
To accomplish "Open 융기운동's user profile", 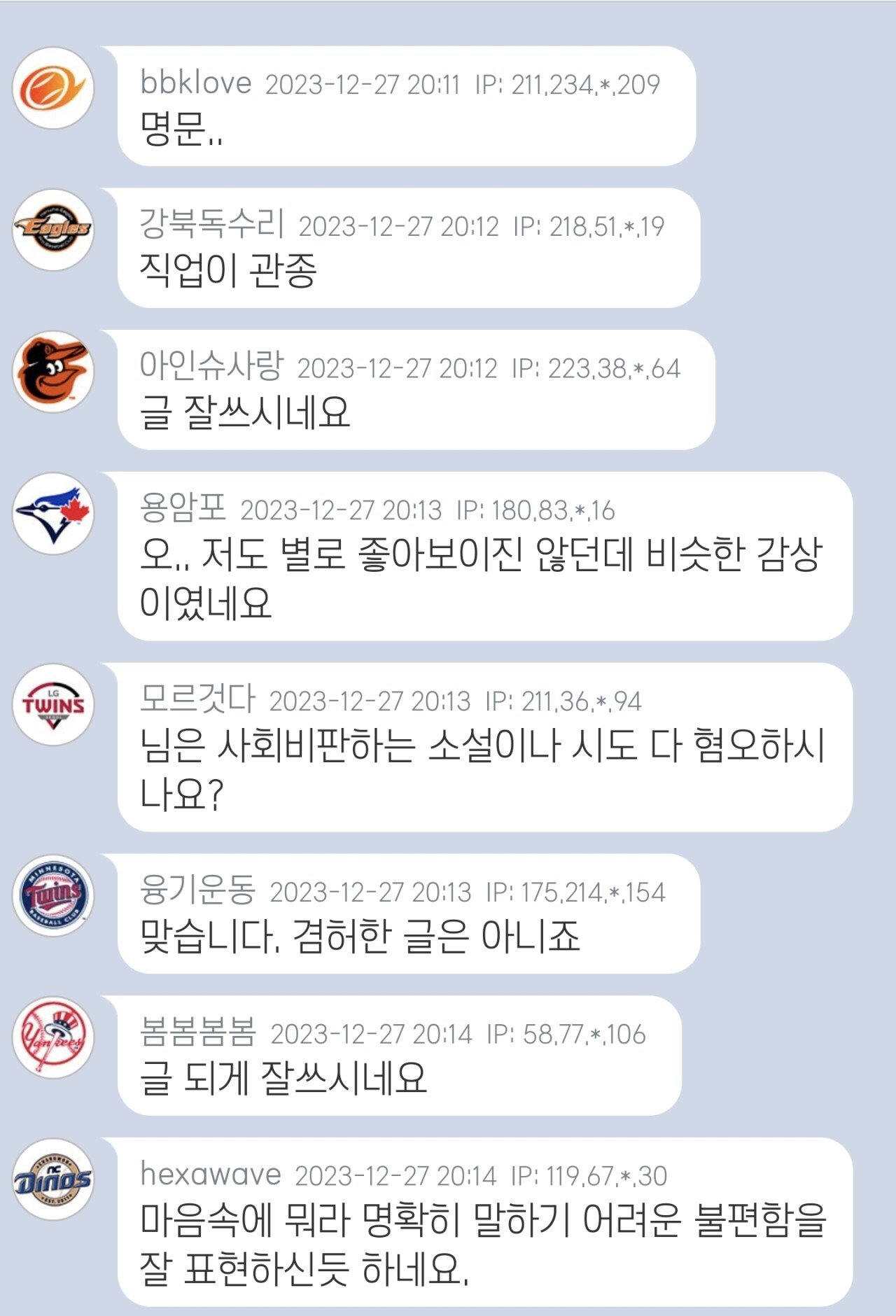I will click(197, 890).
